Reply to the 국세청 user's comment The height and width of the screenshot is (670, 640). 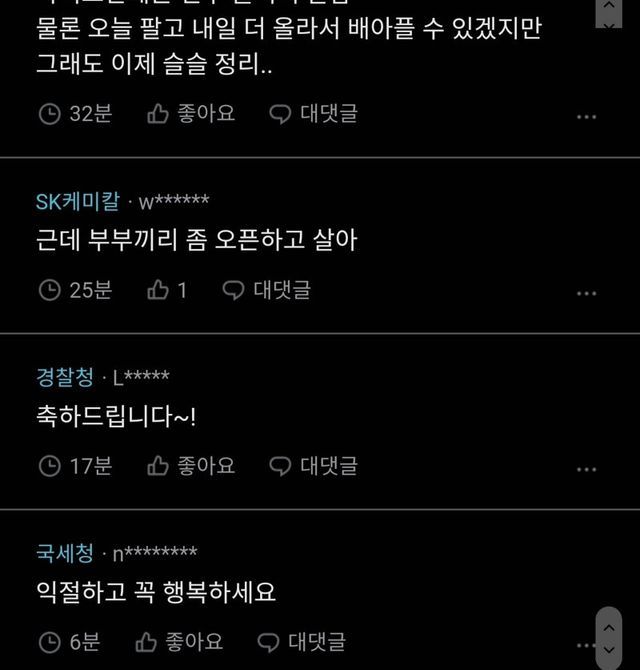301,641
